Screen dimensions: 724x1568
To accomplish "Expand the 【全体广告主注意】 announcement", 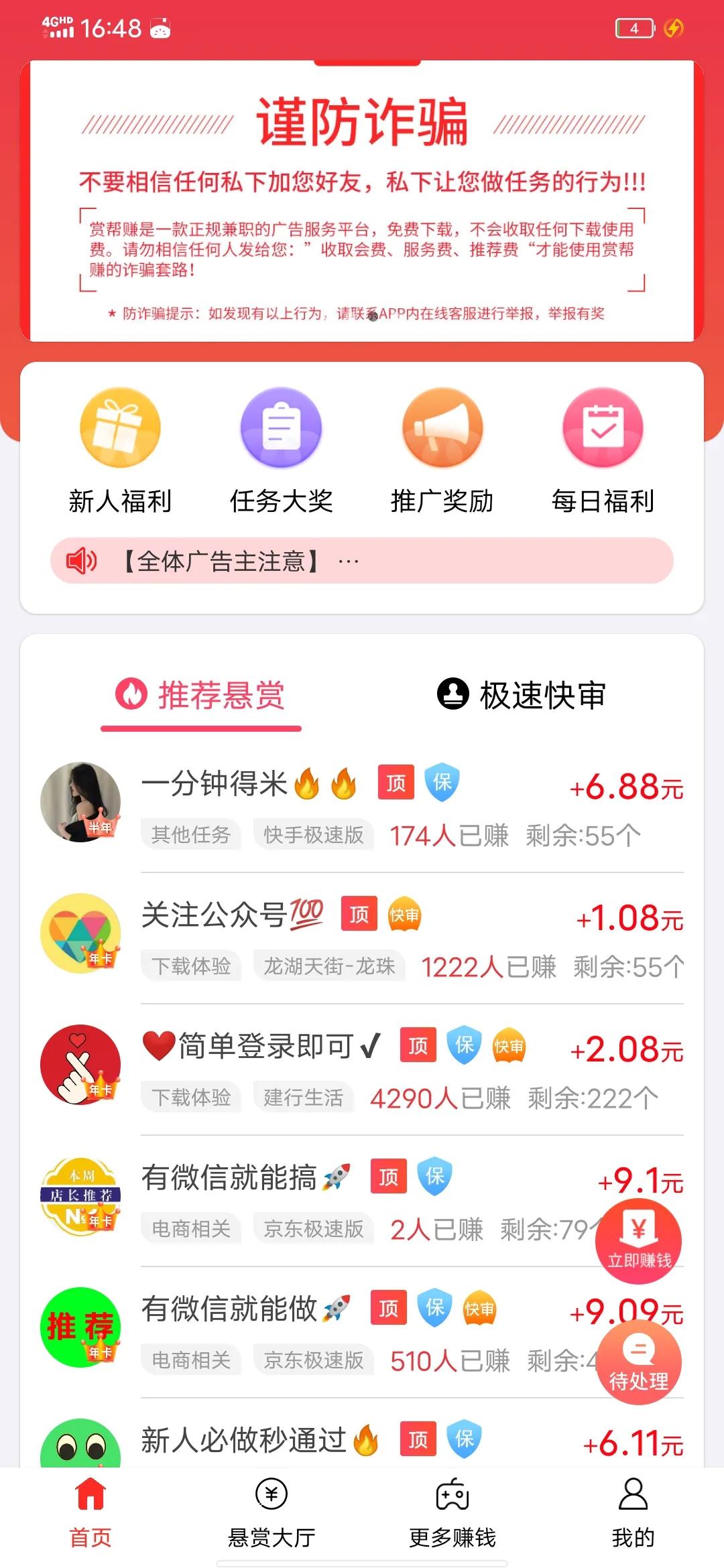I will [x=243, y=561].
